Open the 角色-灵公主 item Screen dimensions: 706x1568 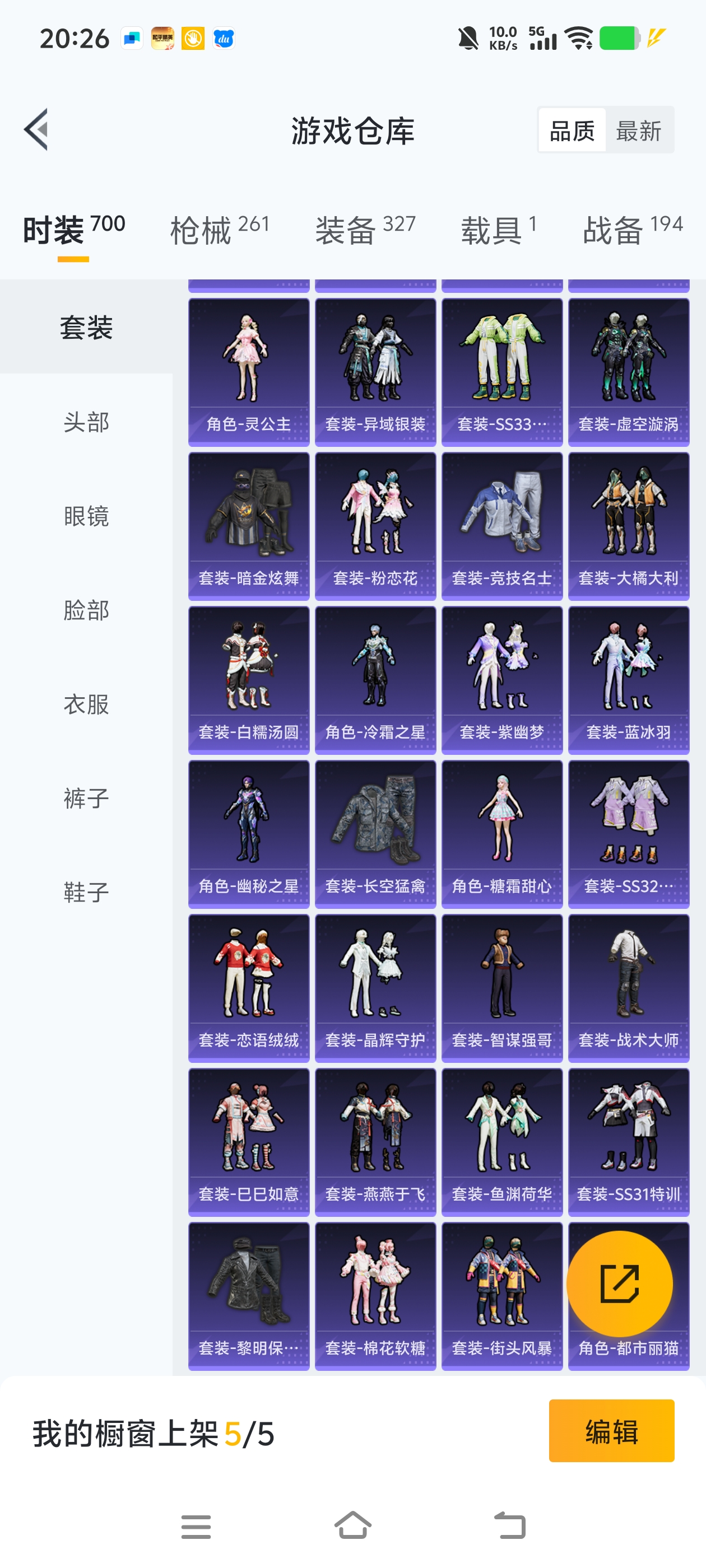point(249,371)
